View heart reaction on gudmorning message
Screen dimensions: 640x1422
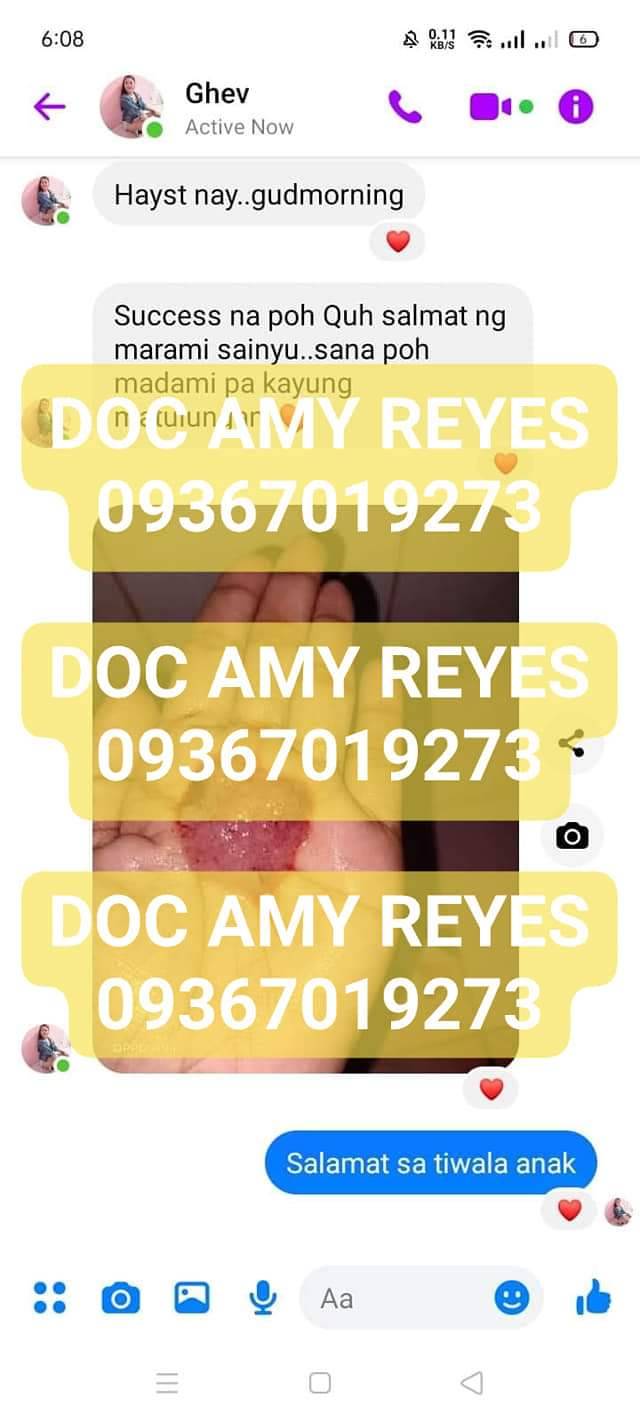click(398, 241)
